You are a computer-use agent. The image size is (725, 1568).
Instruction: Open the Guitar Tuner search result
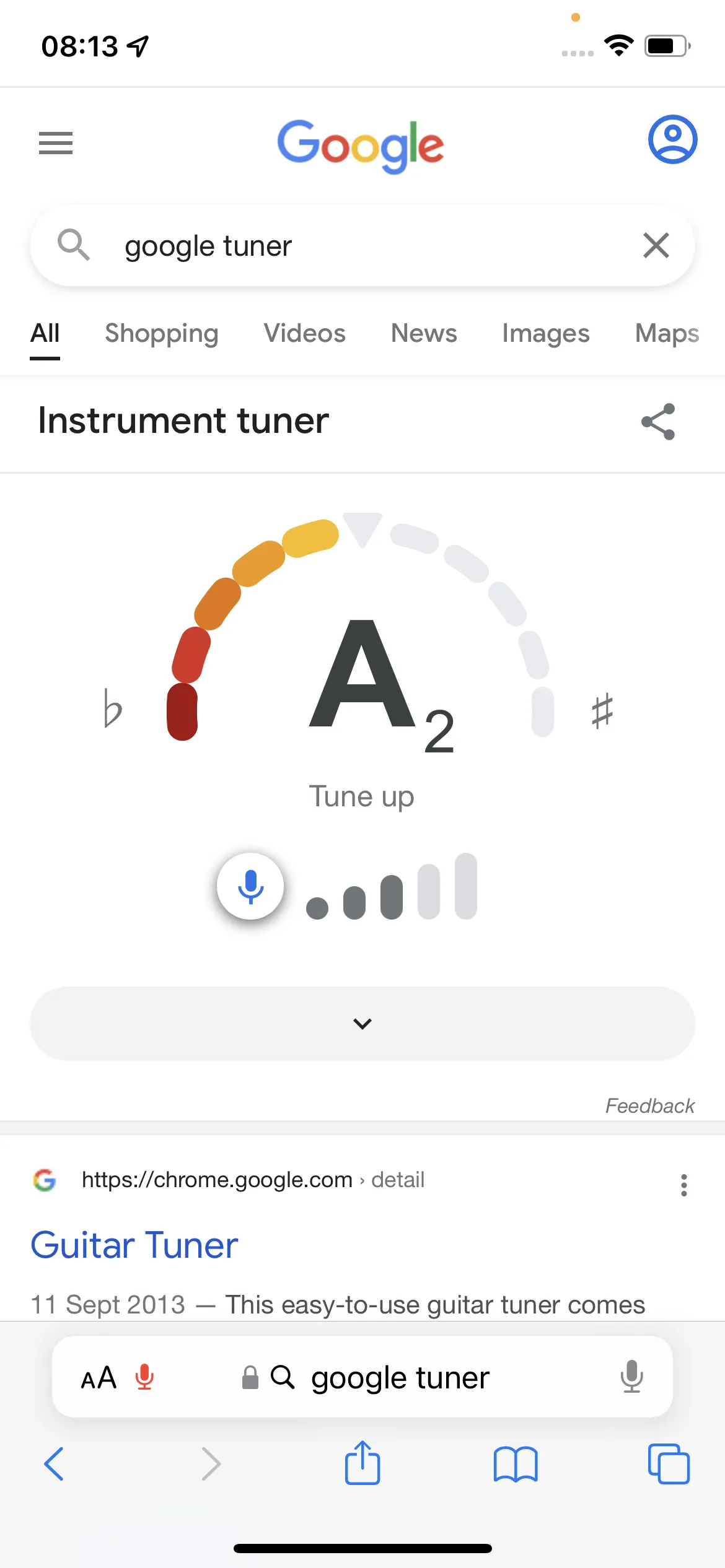point(134,1245)
